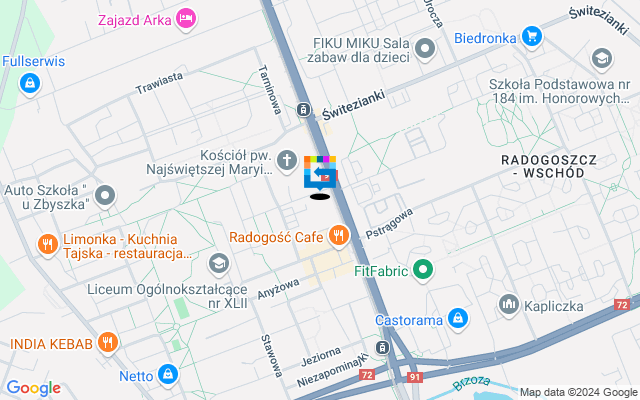The height and width of the screenshot is (400, 640).
Task: Tap the Radogość Cafe restaurant marker
Action: [339, 237]
